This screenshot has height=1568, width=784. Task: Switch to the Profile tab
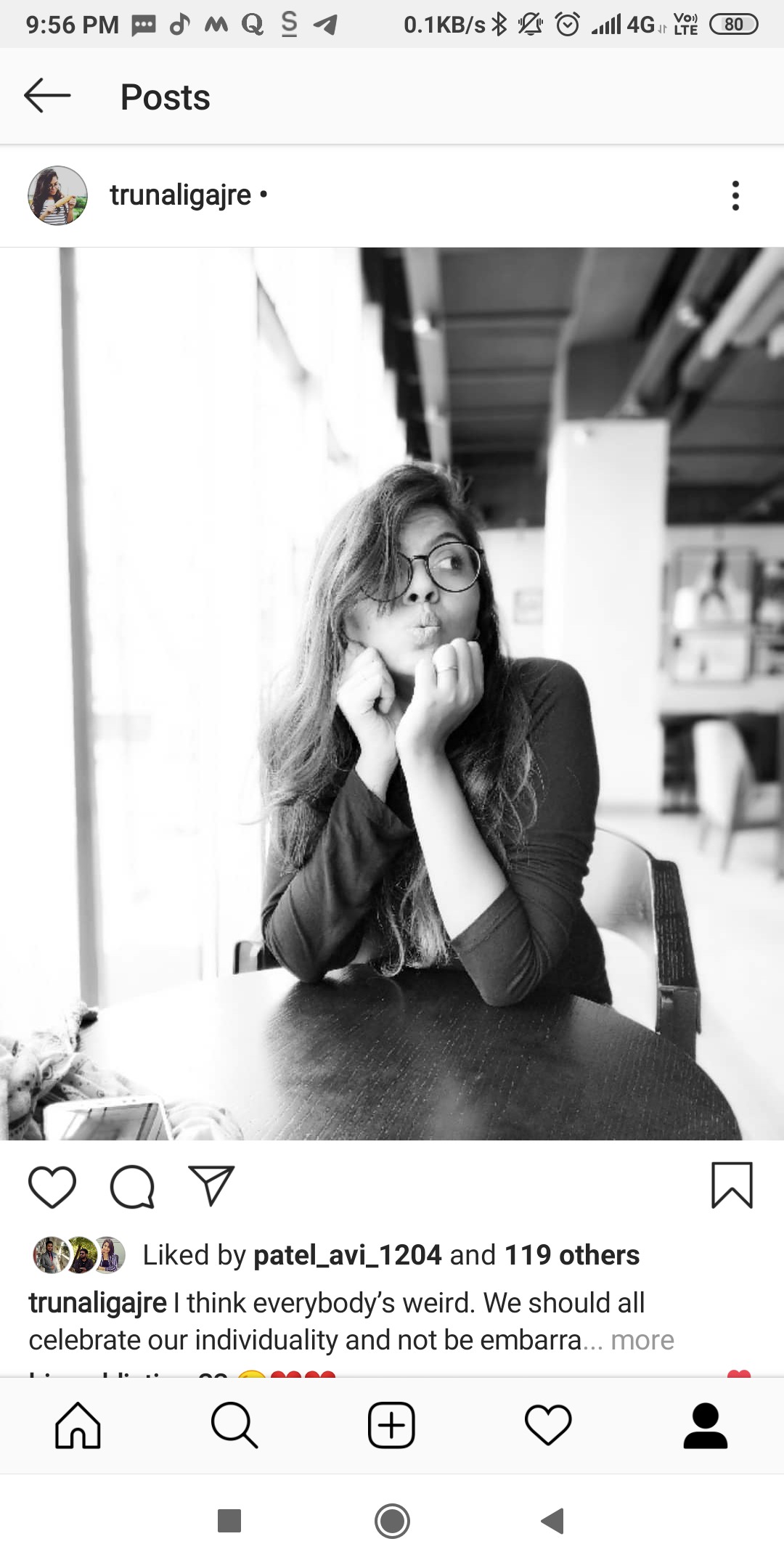click(705, 1426)
